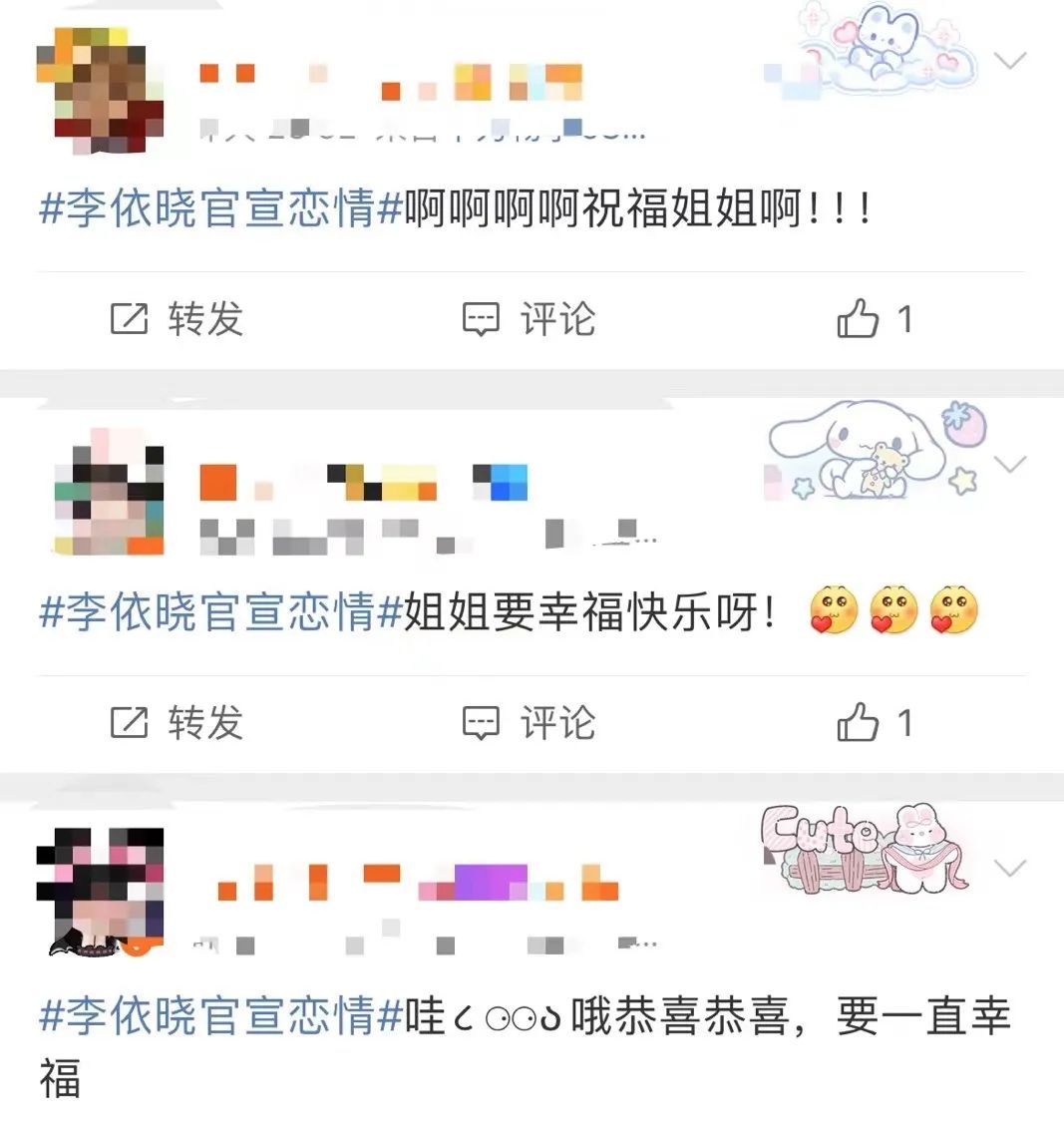The width and height of the screenshot is (1064, 1136).
Task: Open hashtag #李依晓官宣恋情# in the 姐姐要幸福快乐呀 post
Action: (x=220, y=612)
